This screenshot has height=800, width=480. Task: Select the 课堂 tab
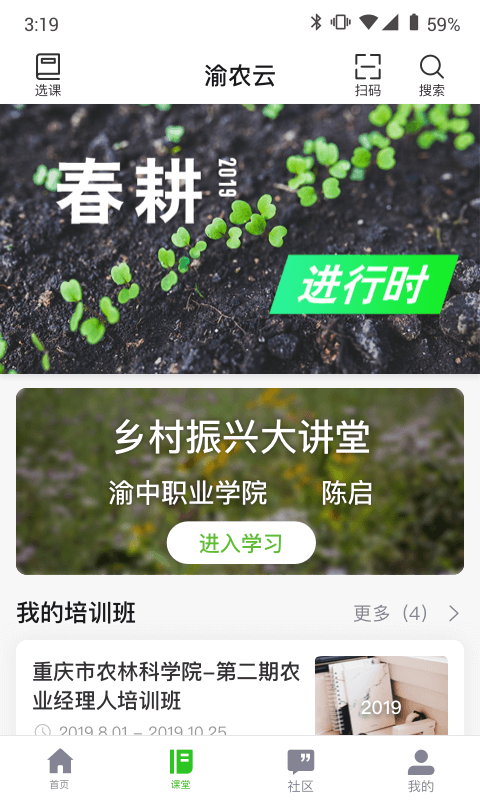(x=180, y=768)
